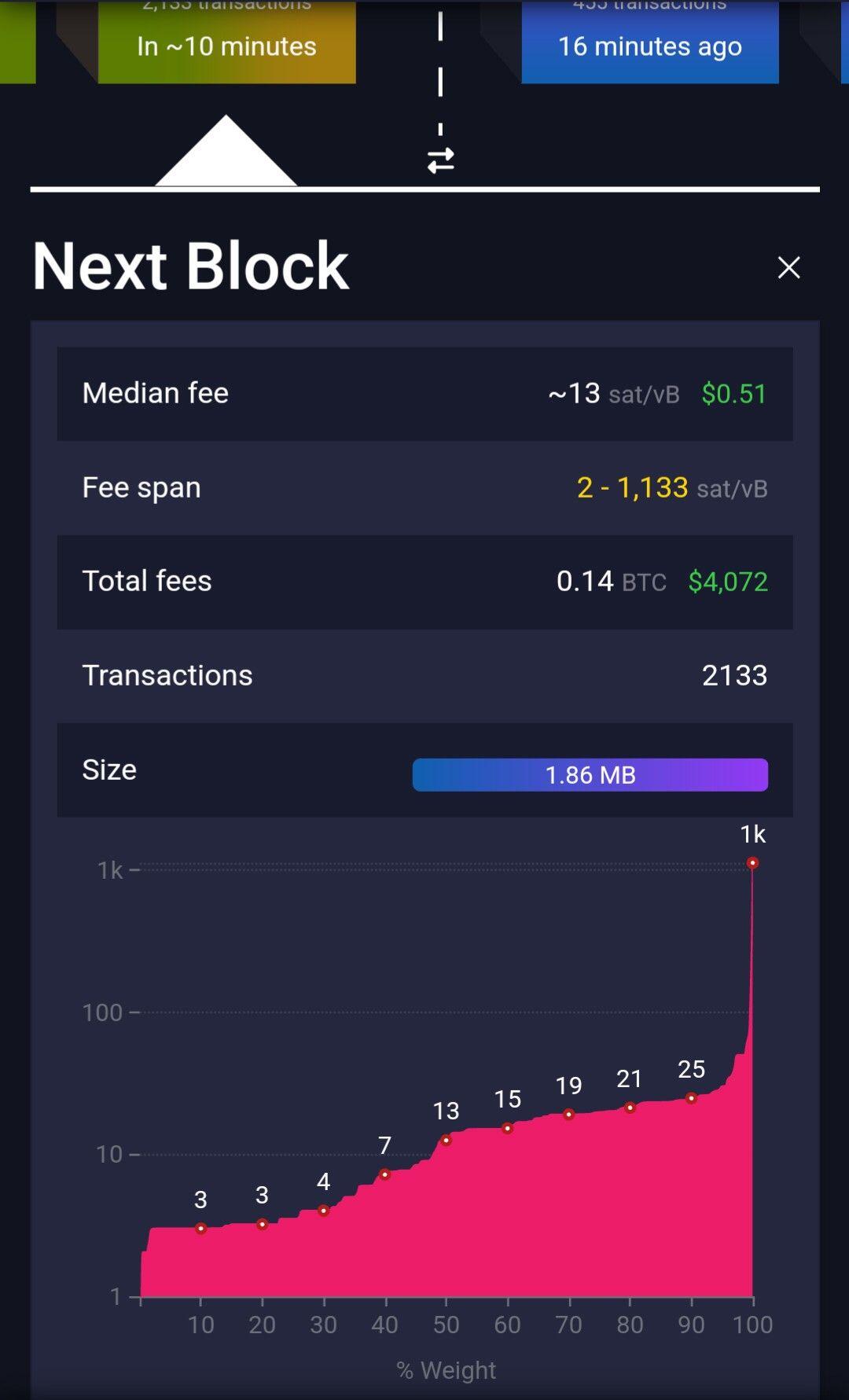
Task: Close the Next Block panel
Action: coord(788,267)
